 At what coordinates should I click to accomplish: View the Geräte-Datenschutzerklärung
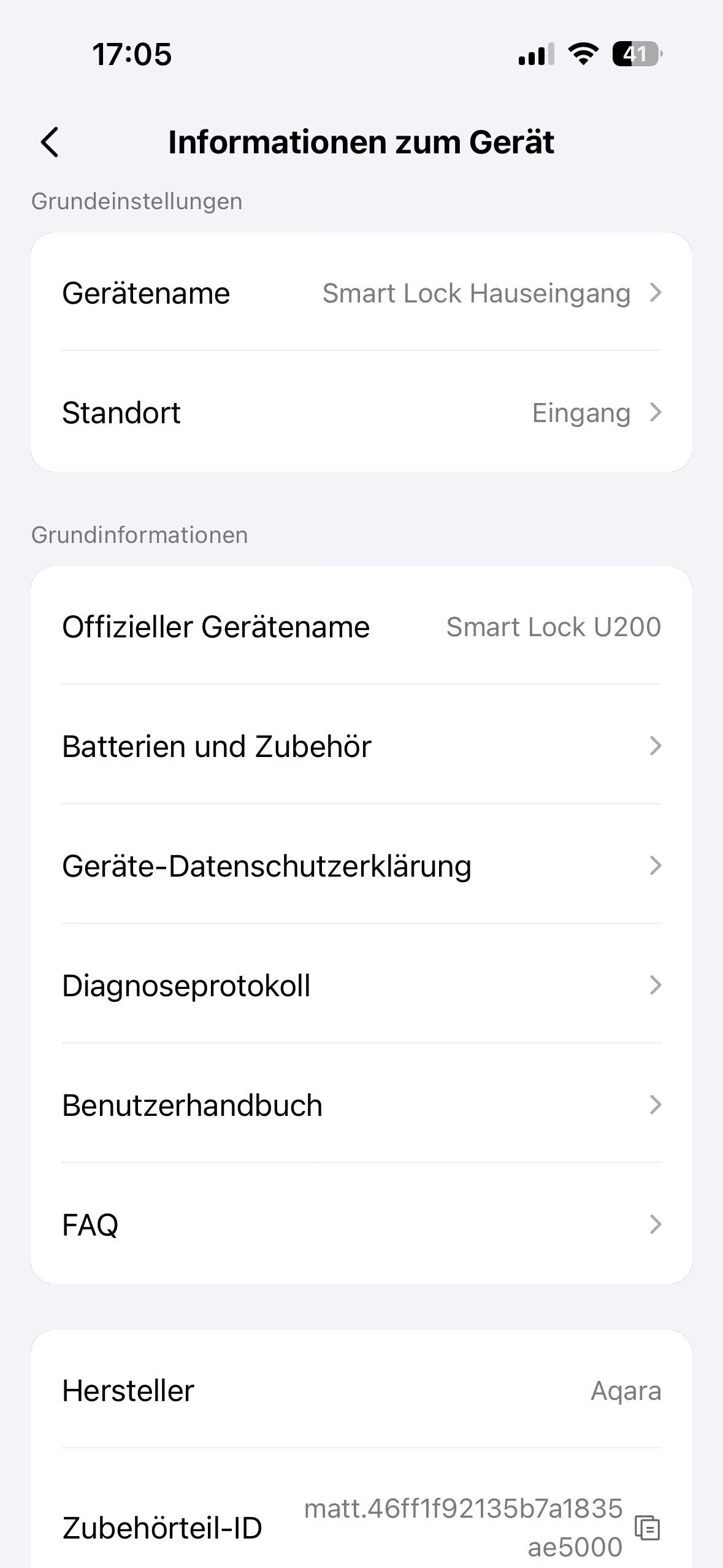pyautogui.click(x=361, y=866)
